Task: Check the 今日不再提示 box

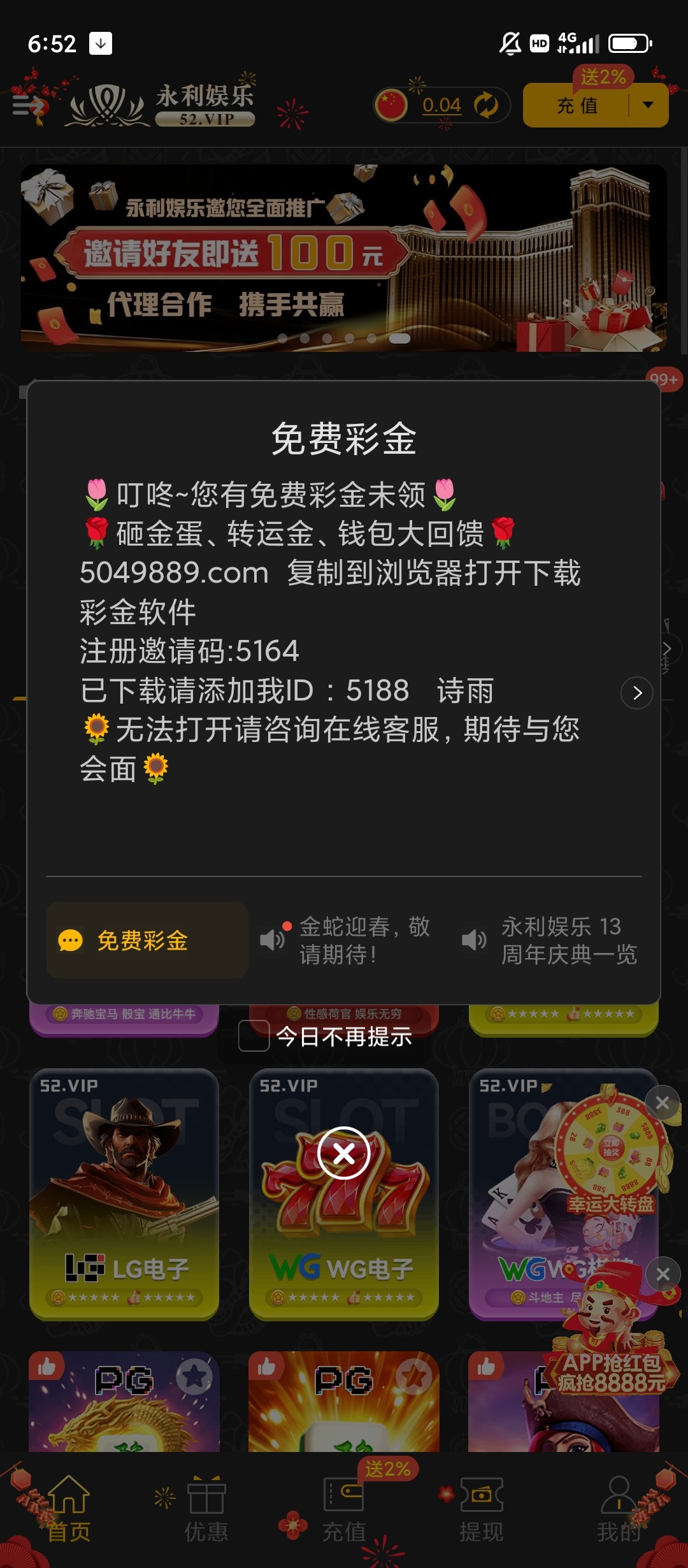Action: coord(254,1036)
